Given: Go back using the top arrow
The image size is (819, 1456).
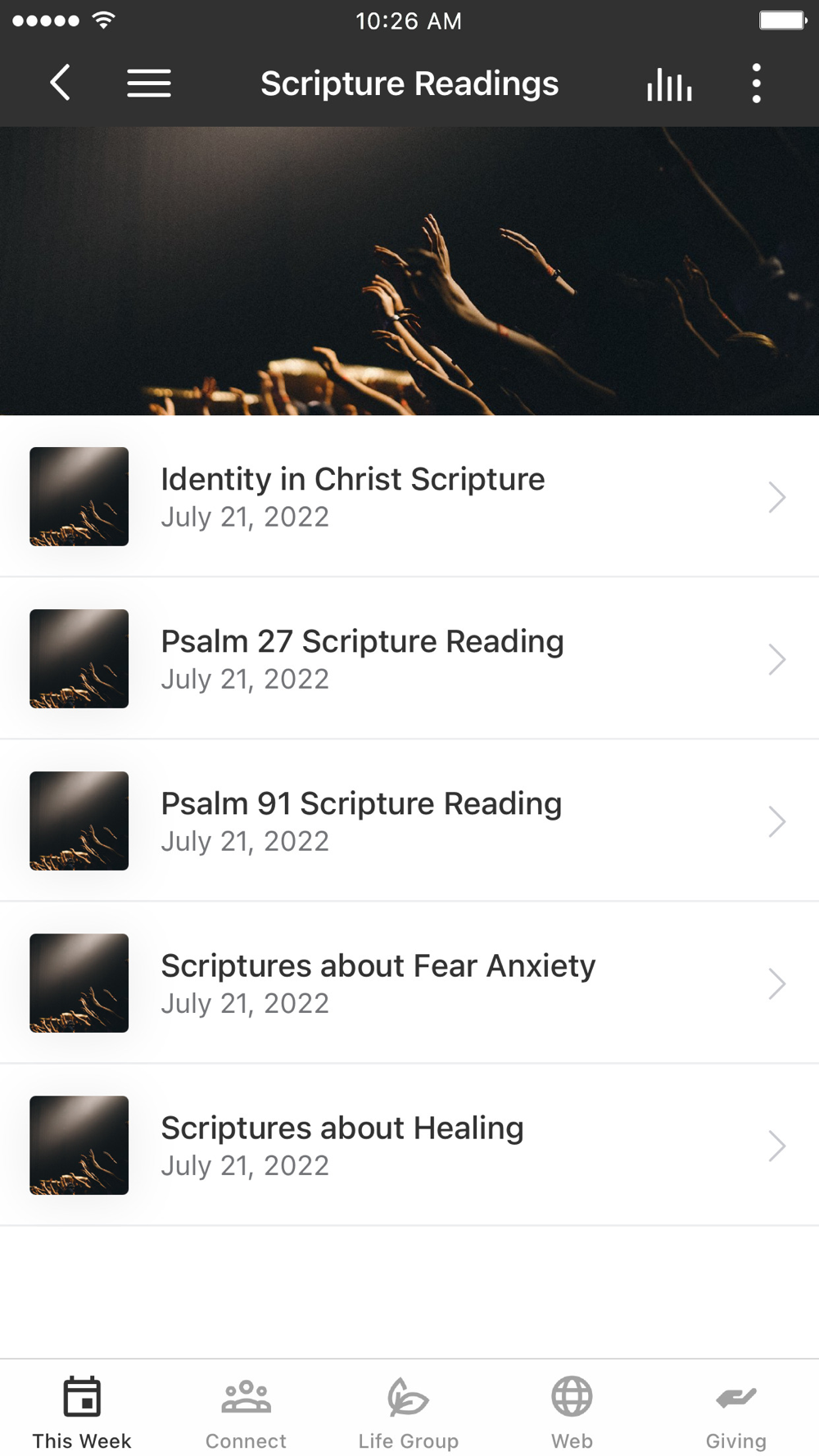Looking at the screenshot, I should click(60, 83).
